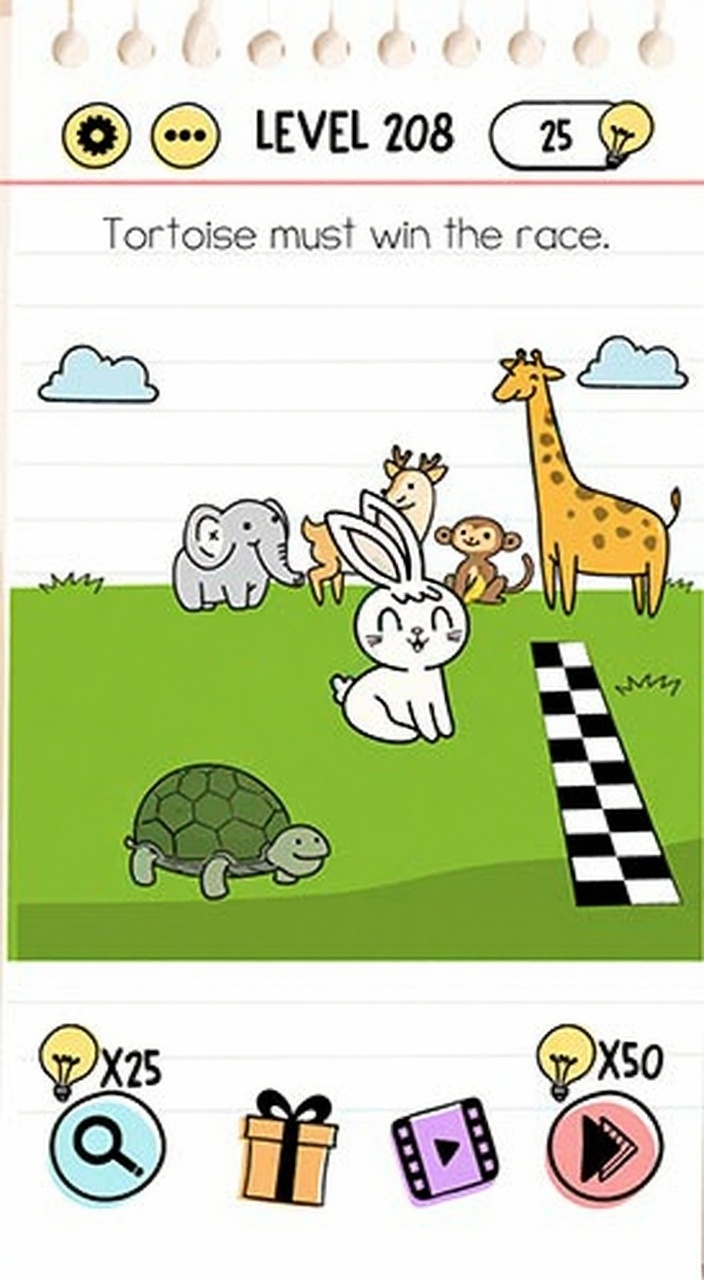Skip this level with fast-forward button

[x=604, y=1147]
